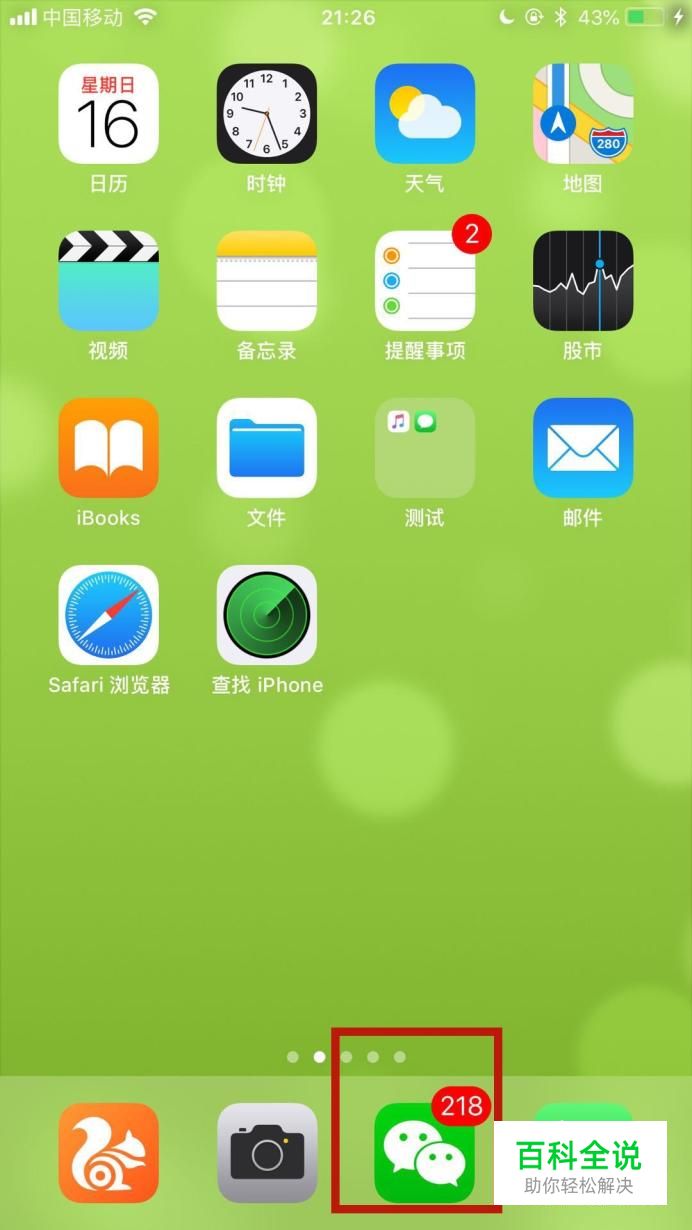The width and height of the screenshot is (692, 1230).
Task: Launch UC Browser from the dock
Action: click(x=109, y=1153)
